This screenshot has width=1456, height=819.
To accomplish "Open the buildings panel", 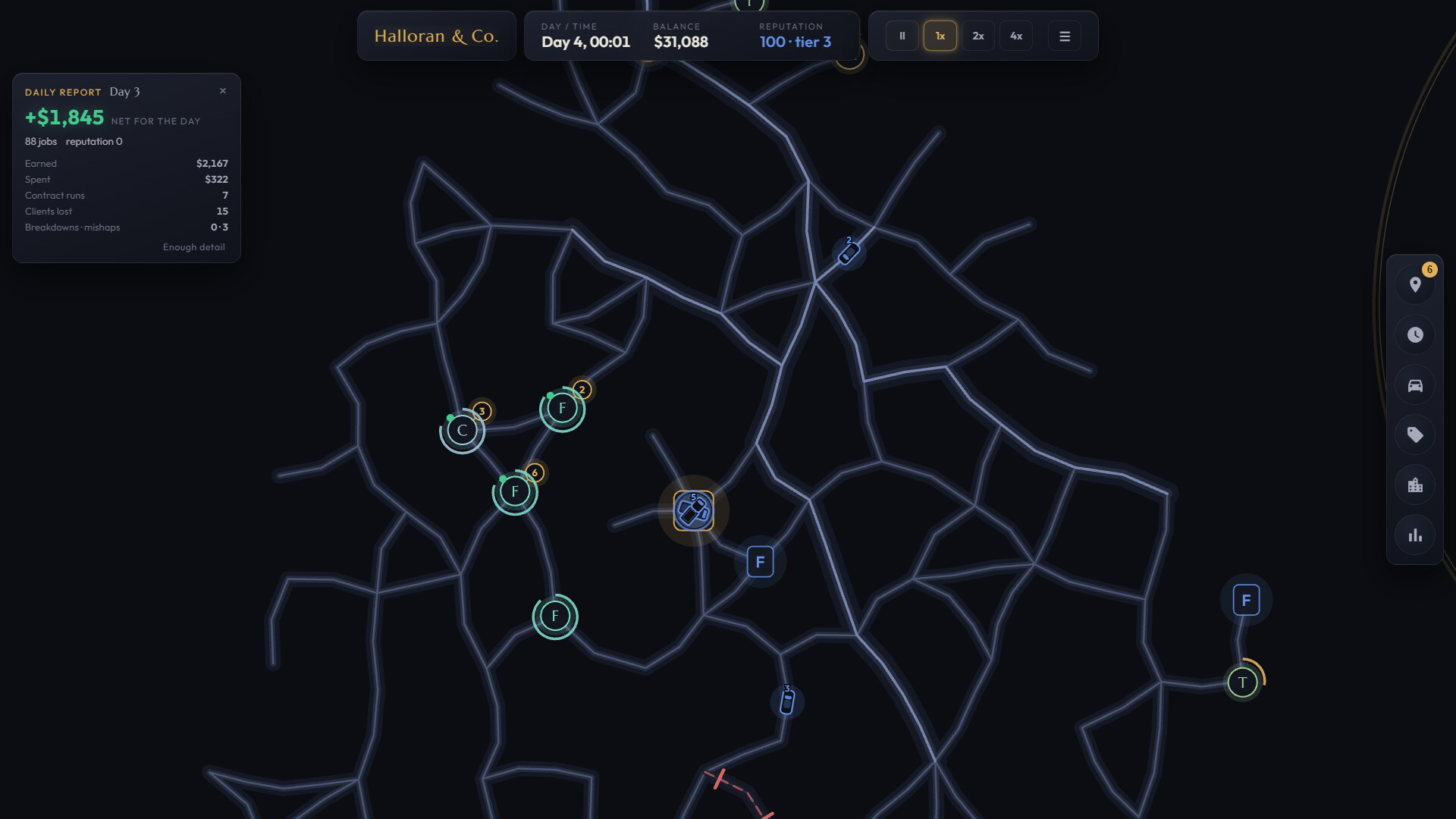I will [1414, 485].
